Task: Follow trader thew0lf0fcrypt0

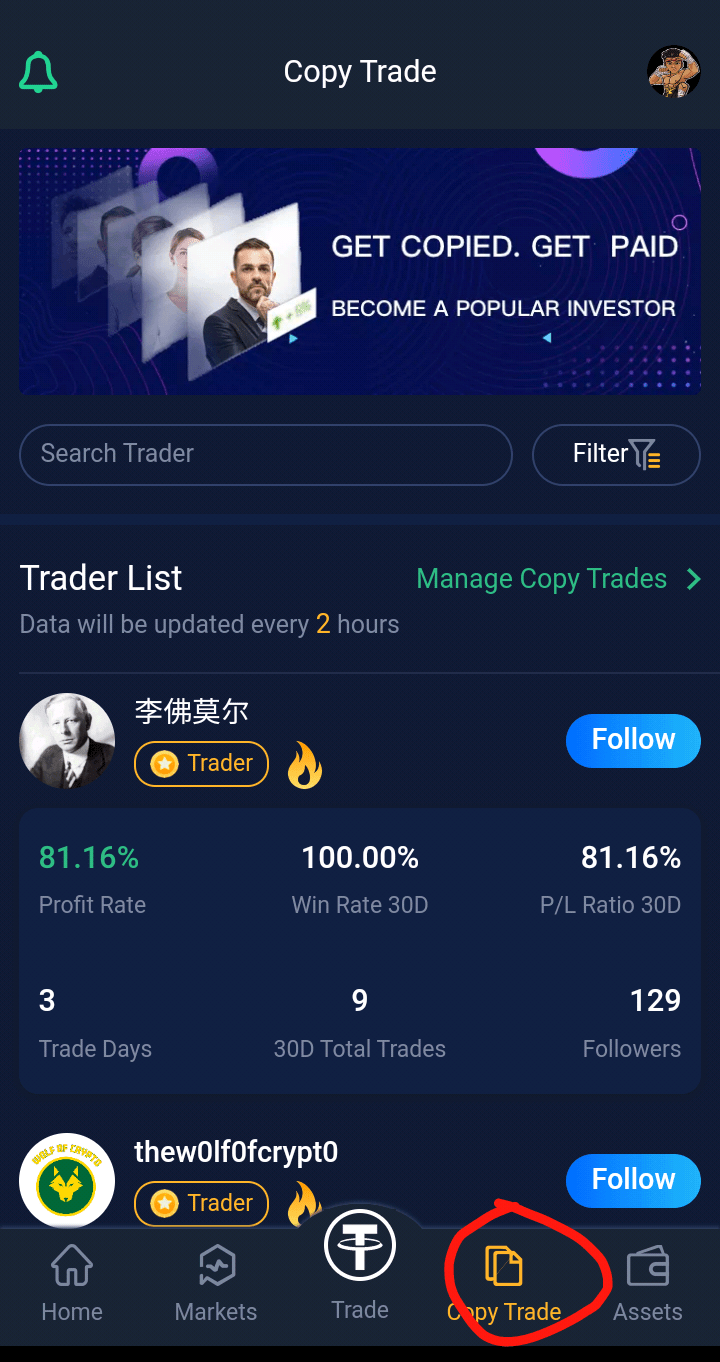Action: click(x=633, y=1180)
